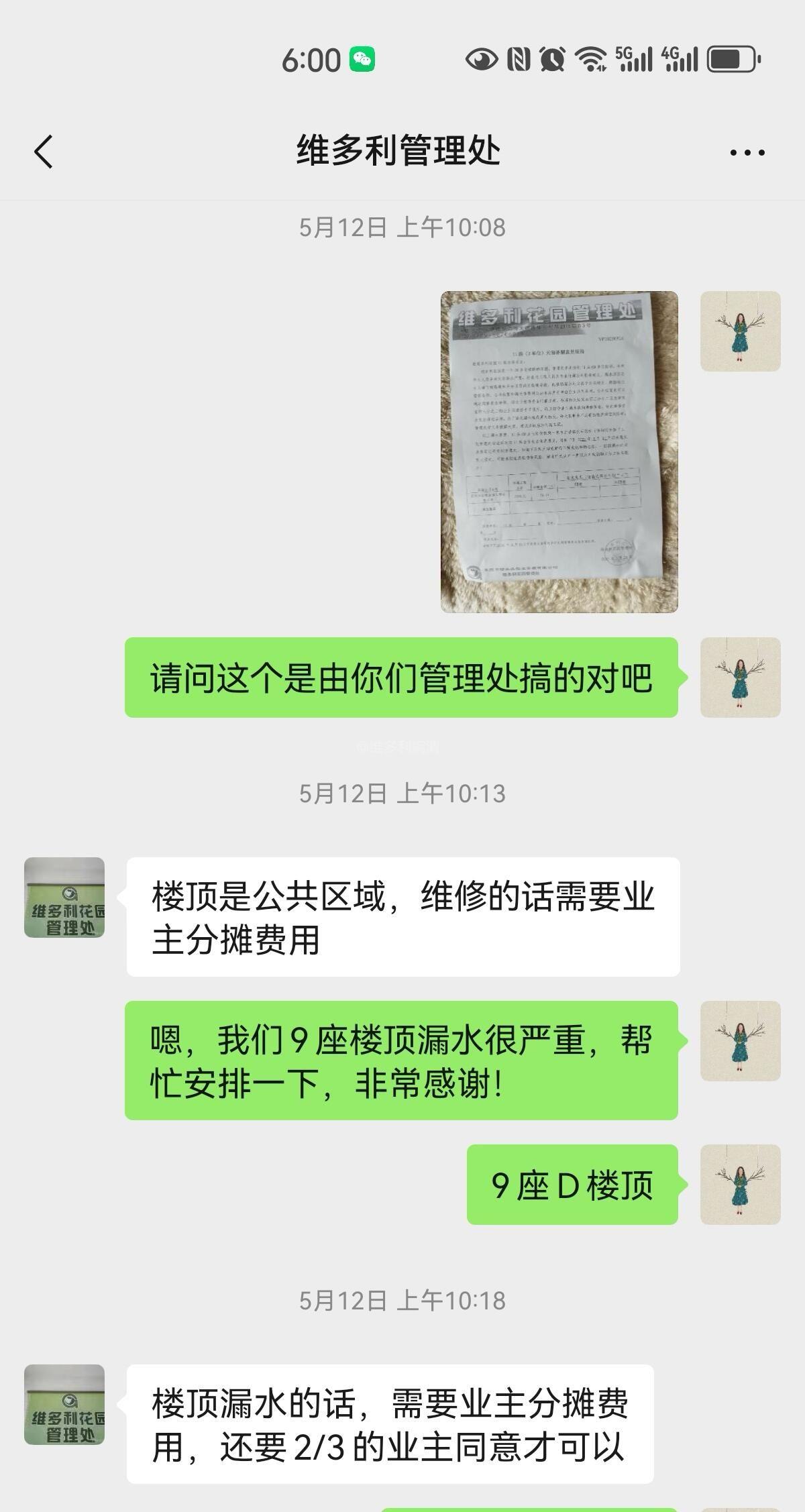The width and height of the screenshot is (805, 1512).
Task: Open the chat's three-dot menu
Action: 747,153
